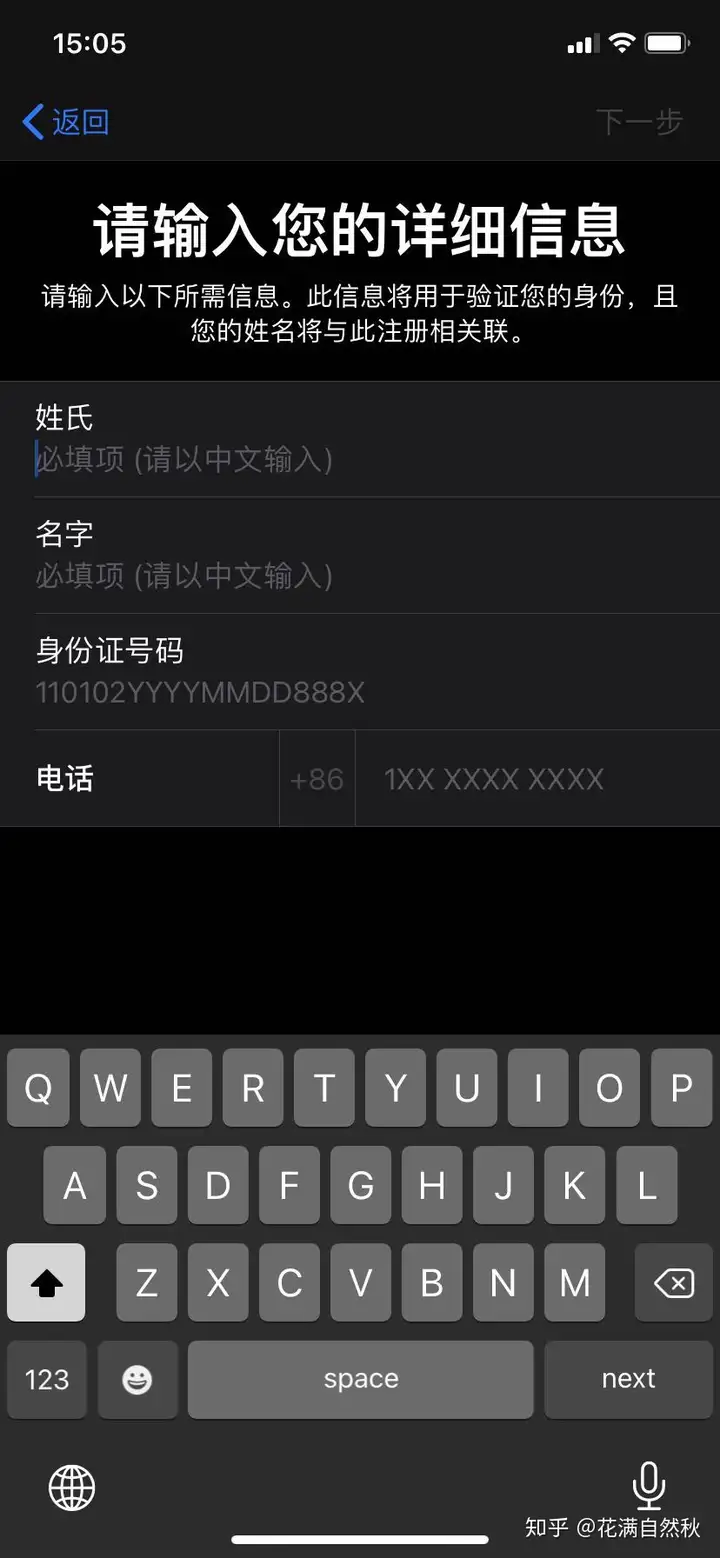Viewport: 720px width, 1558px height.
Task: Open the emoji keyboard
Action: [137, 1380]
